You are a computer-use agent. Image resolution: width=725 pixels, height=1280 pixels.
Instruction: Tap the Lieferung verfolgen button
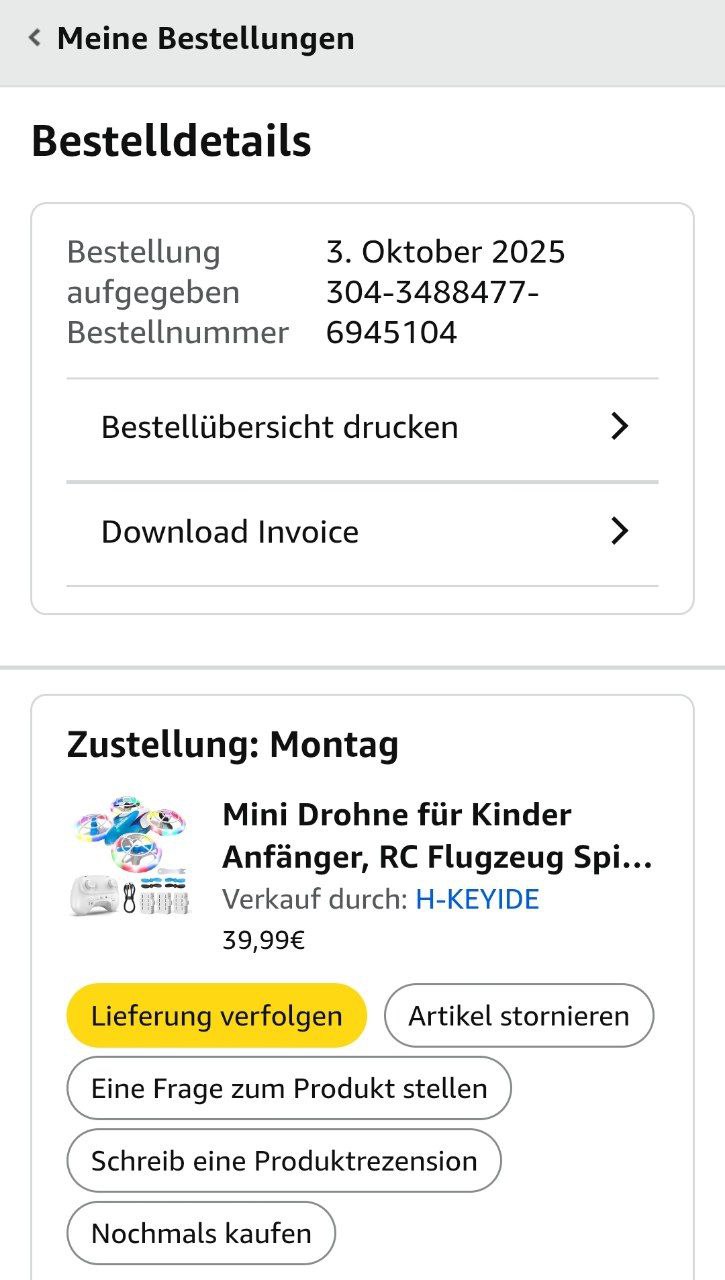tap(216, 1016)
